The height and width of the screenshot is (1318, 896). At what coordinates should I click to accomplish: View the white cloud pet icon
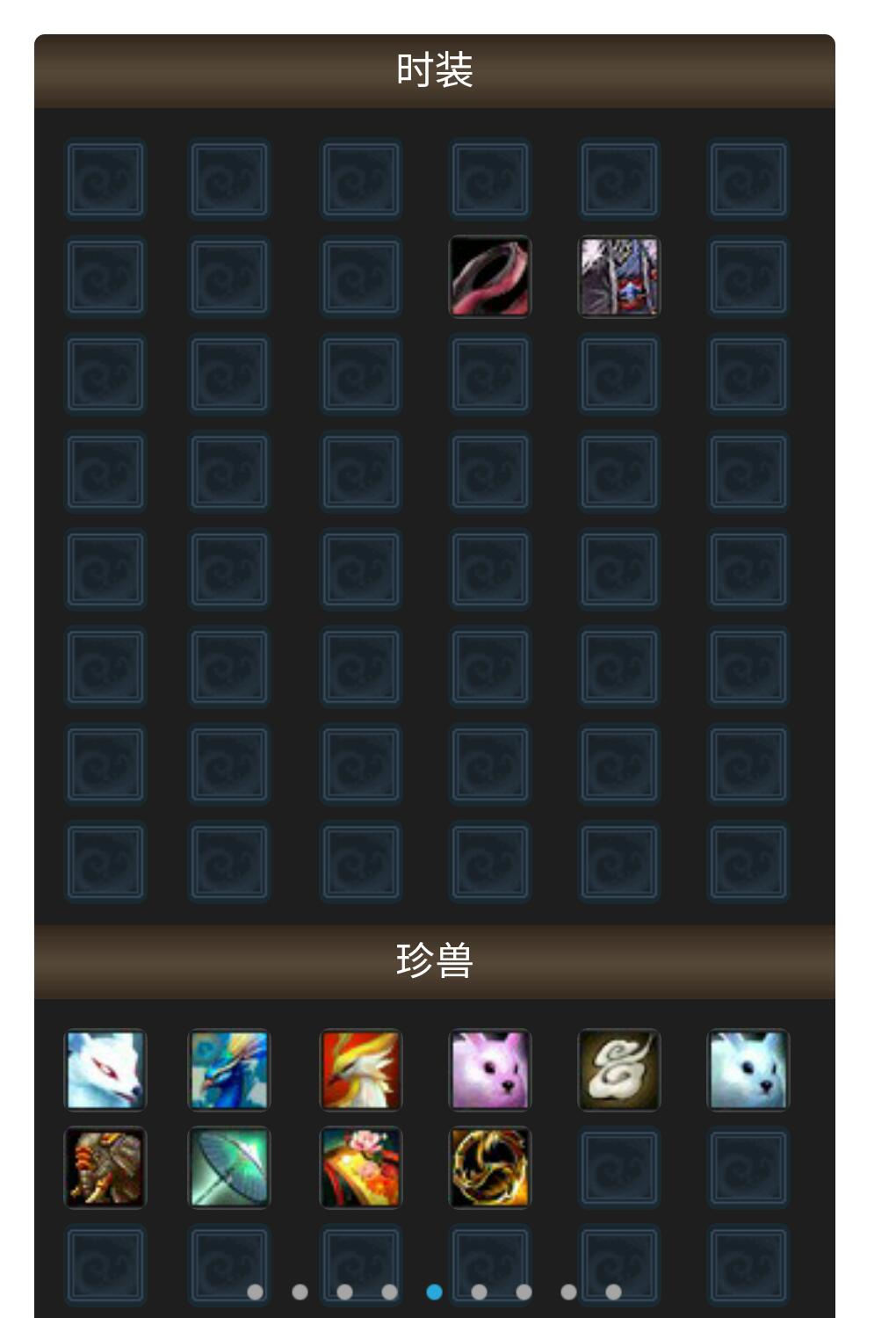point(618,1069)
